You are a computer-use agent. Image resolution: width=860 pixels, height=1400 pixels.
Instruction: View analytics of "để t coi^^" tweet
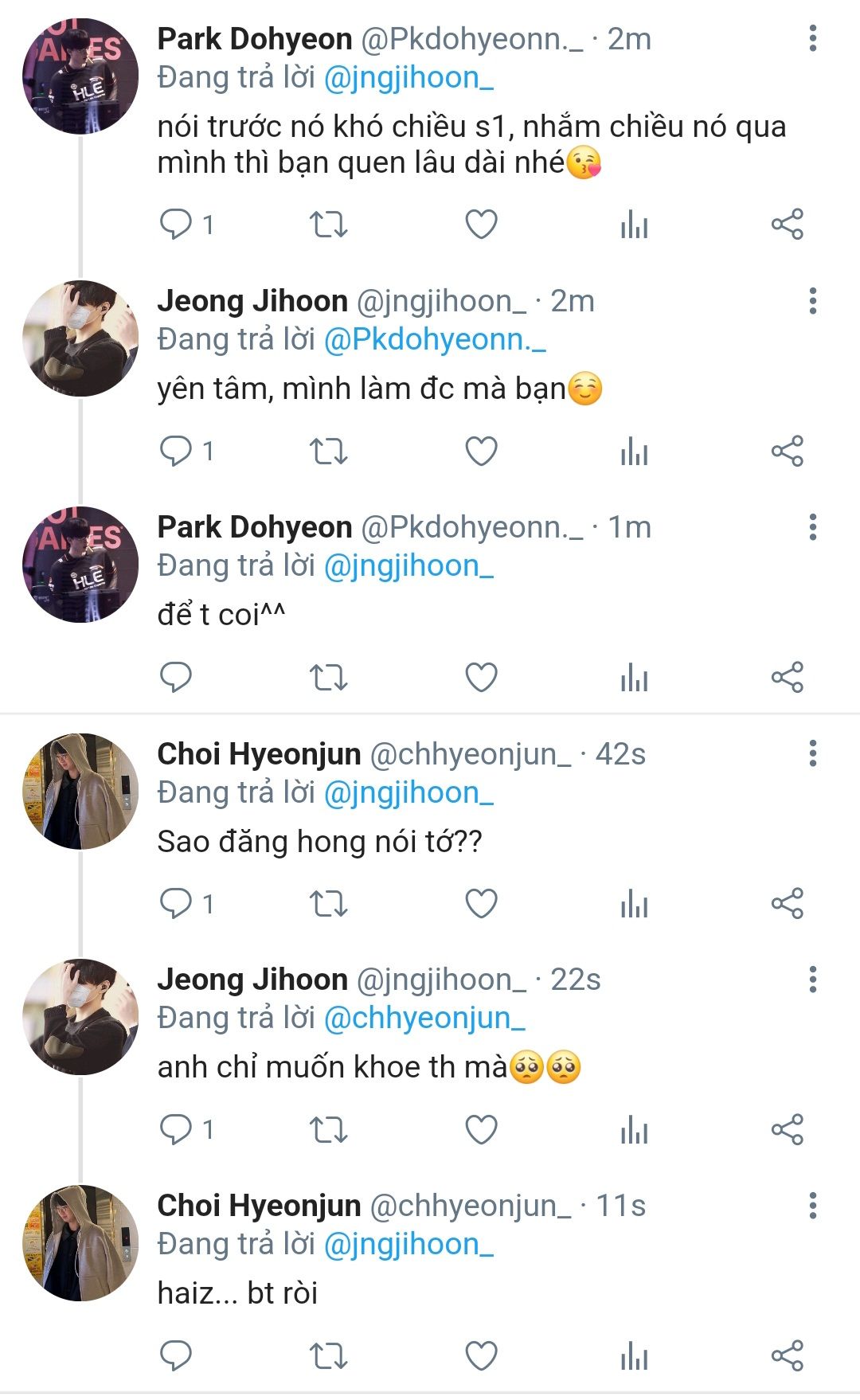634,677
